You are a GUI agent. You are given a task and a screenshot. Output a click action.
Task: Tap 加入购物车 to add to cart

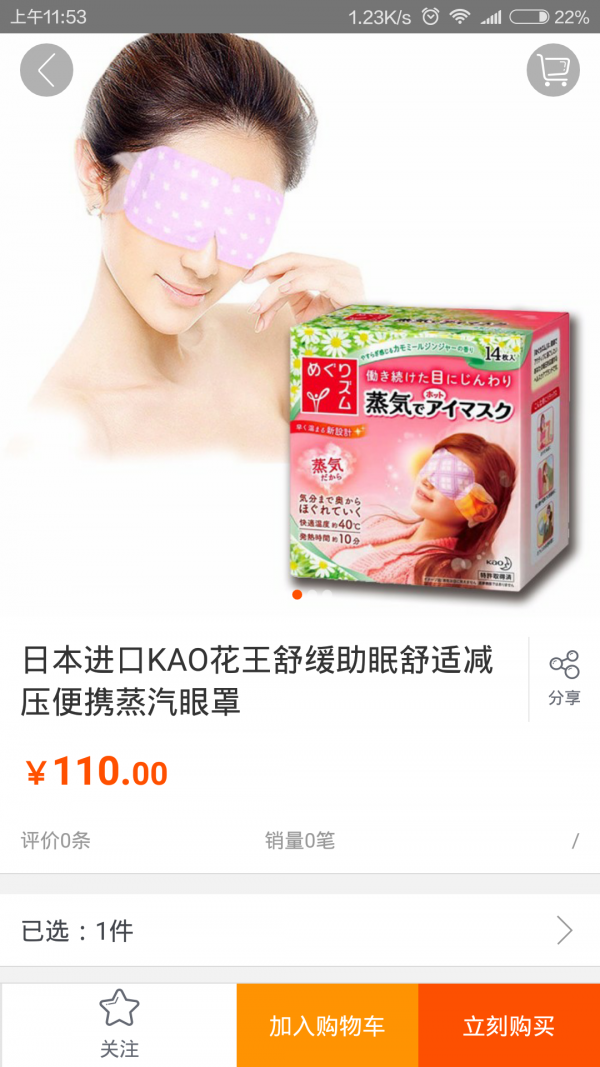click(327, 1025)
